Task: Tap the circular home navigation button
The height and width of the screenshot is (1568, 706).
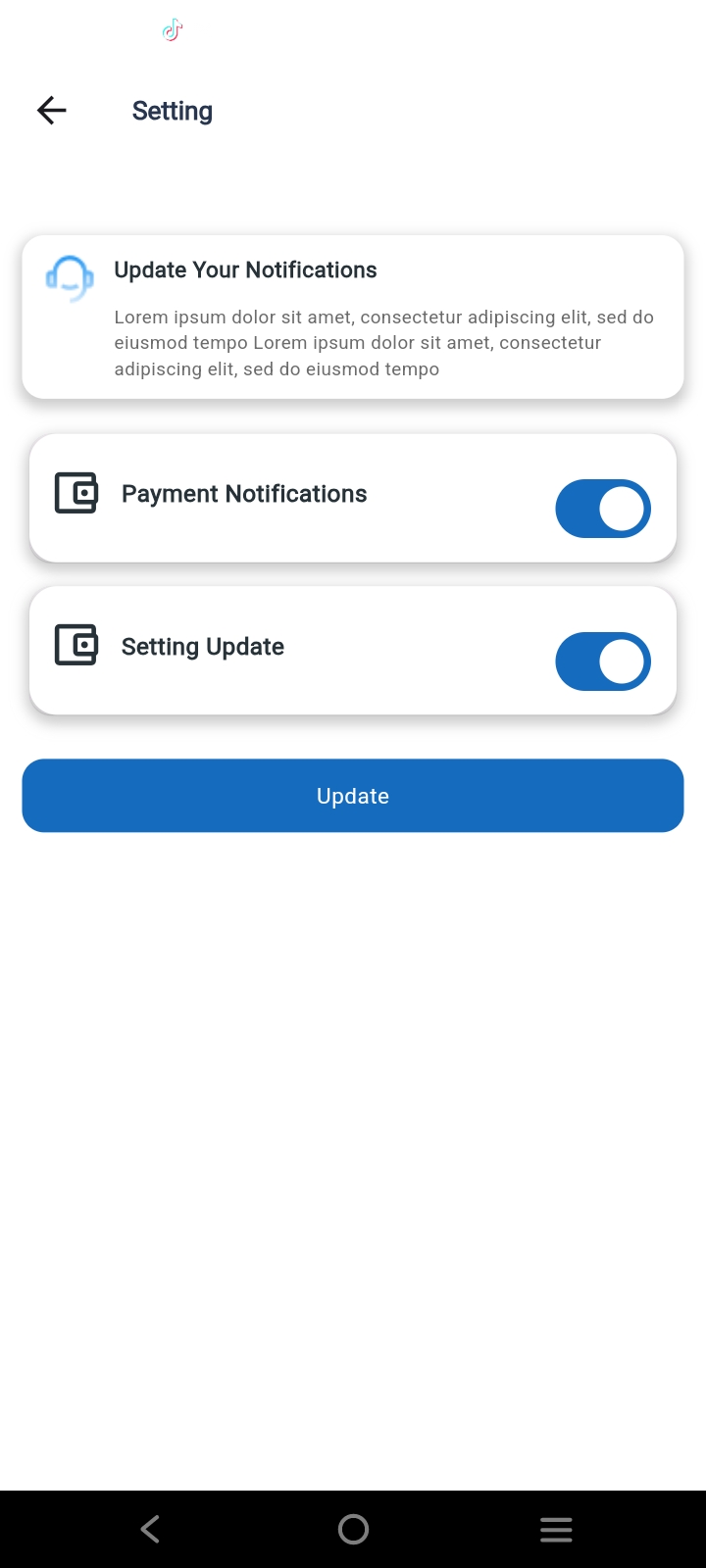Action: (x=352, y=1528)
